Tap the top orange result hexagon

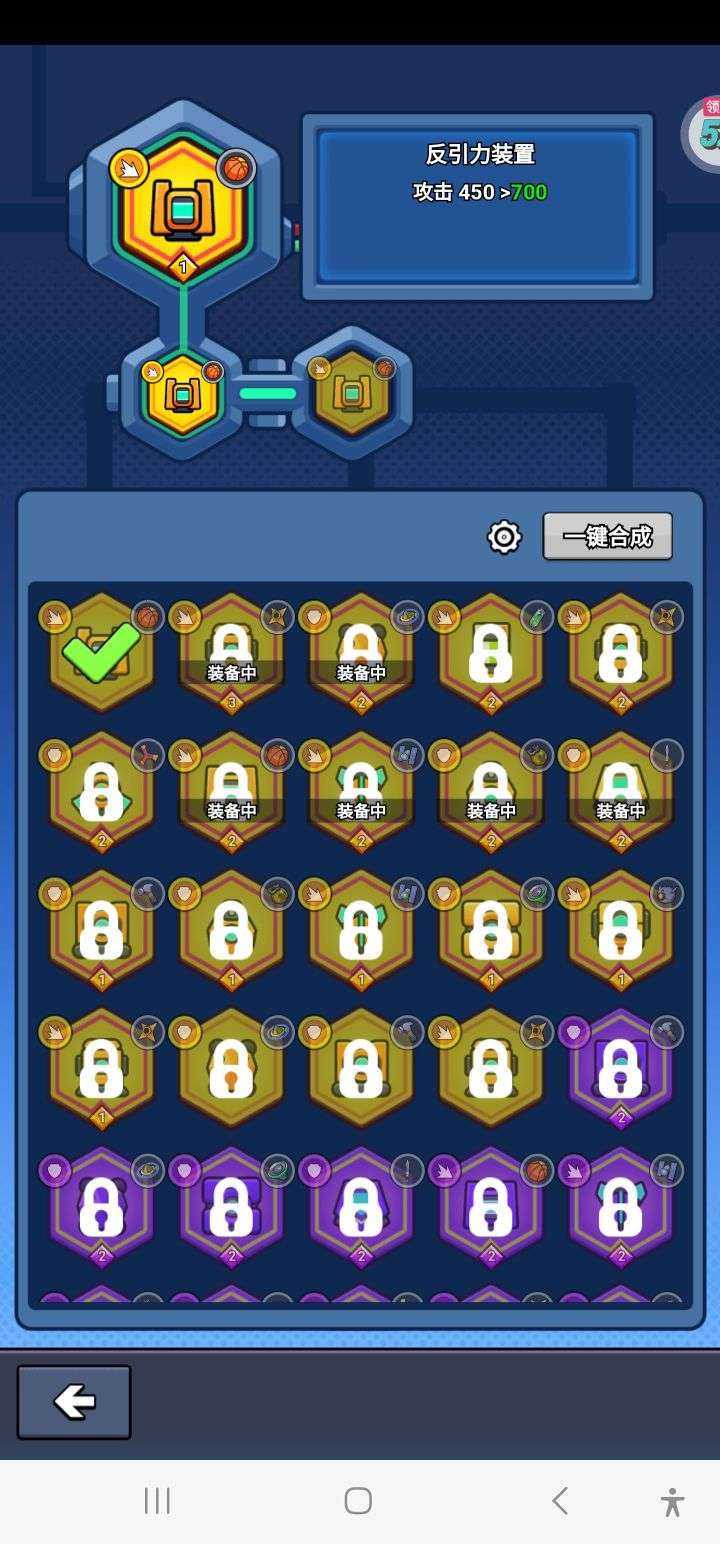[x=182, y=206]
